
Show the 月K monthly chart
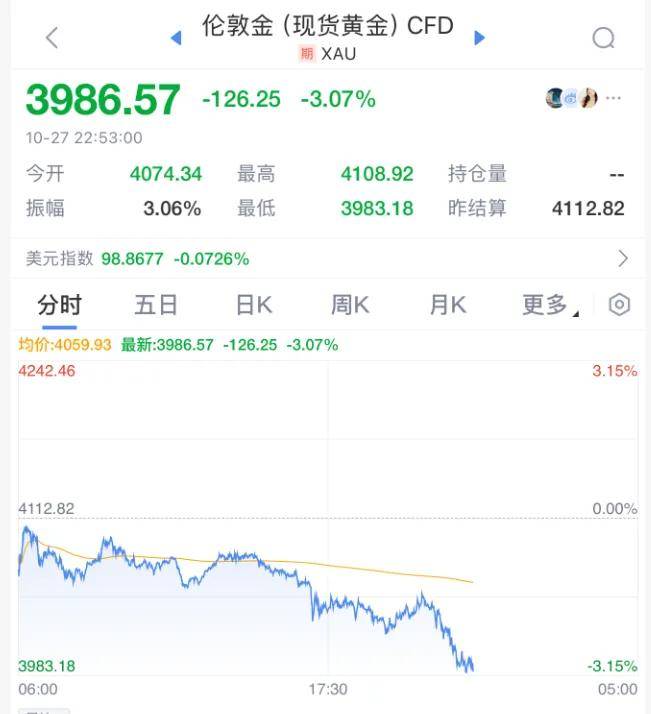[447, 305]
